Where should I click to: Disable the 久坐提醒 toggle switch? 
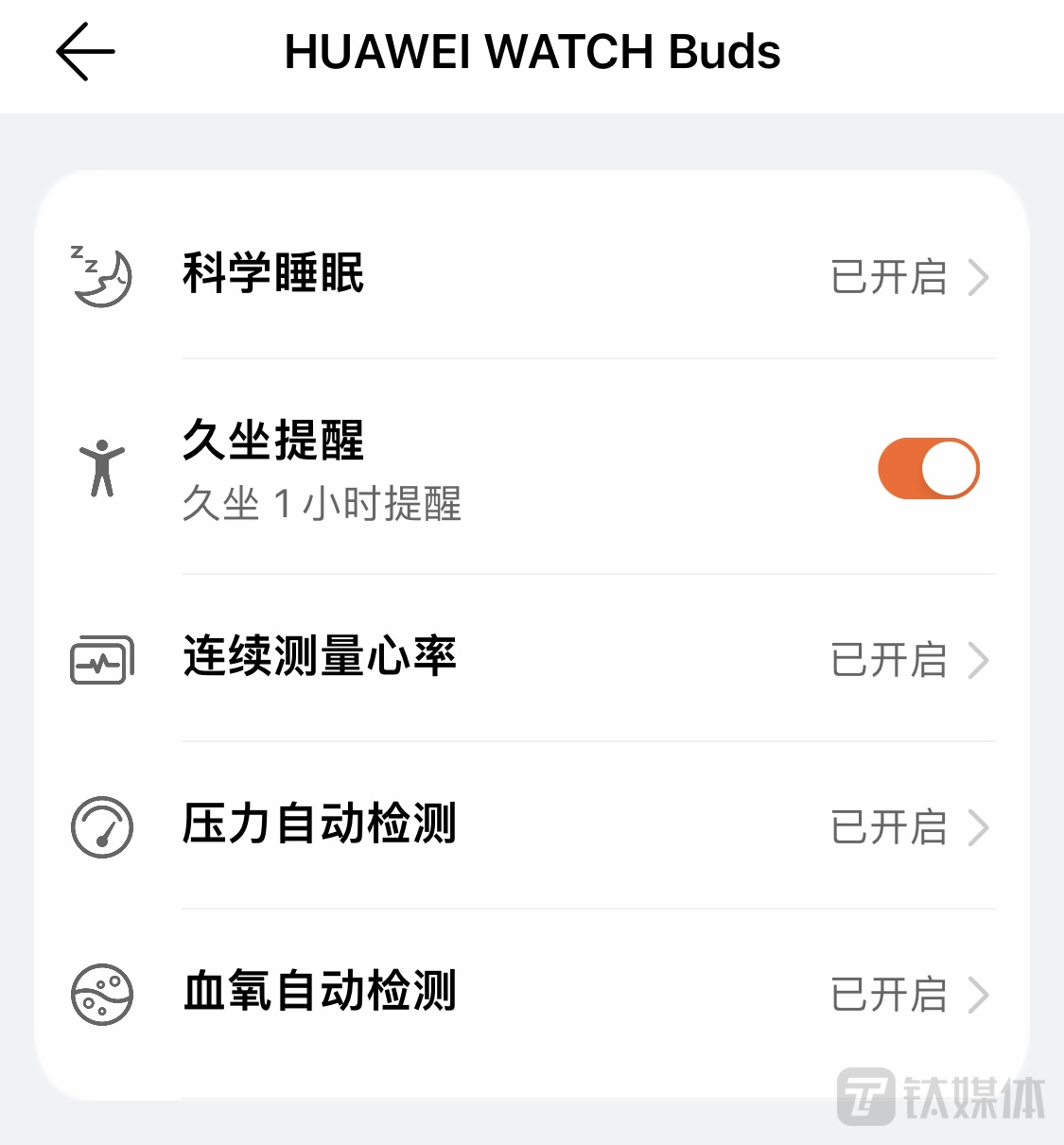click(x=929, y=466)
